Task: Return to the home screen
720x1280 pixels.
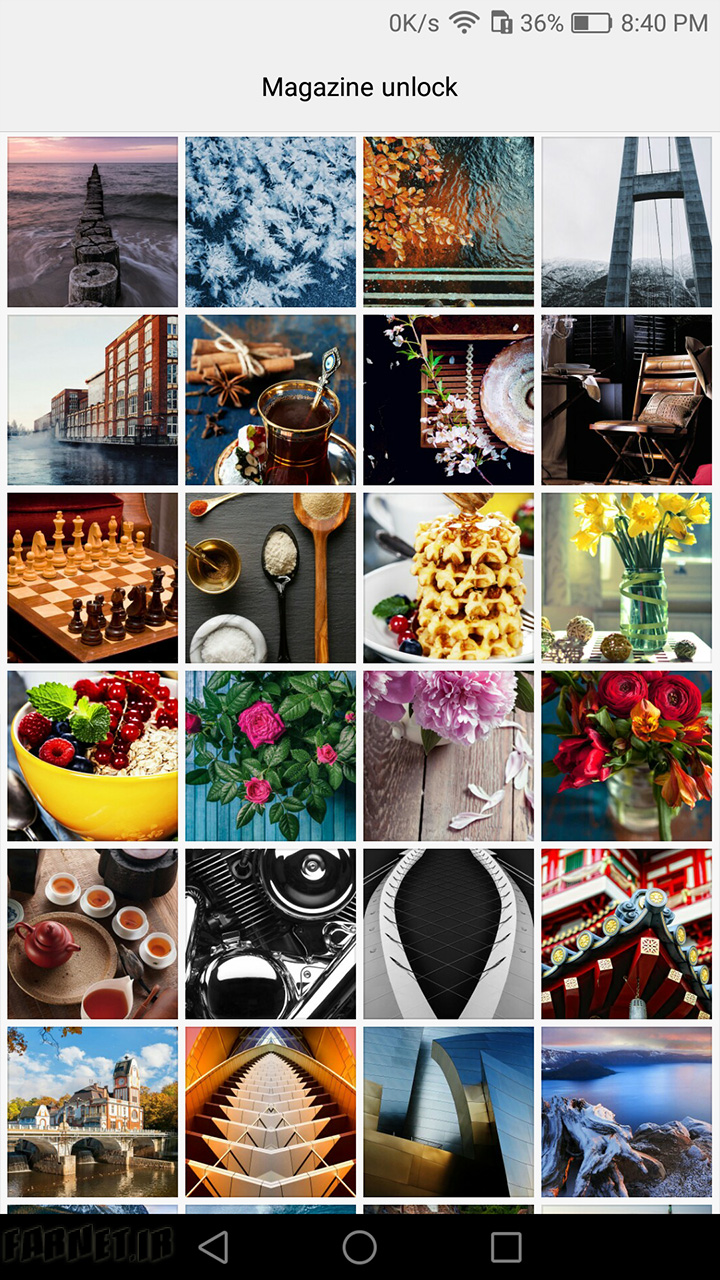Action: point(360,1247)
